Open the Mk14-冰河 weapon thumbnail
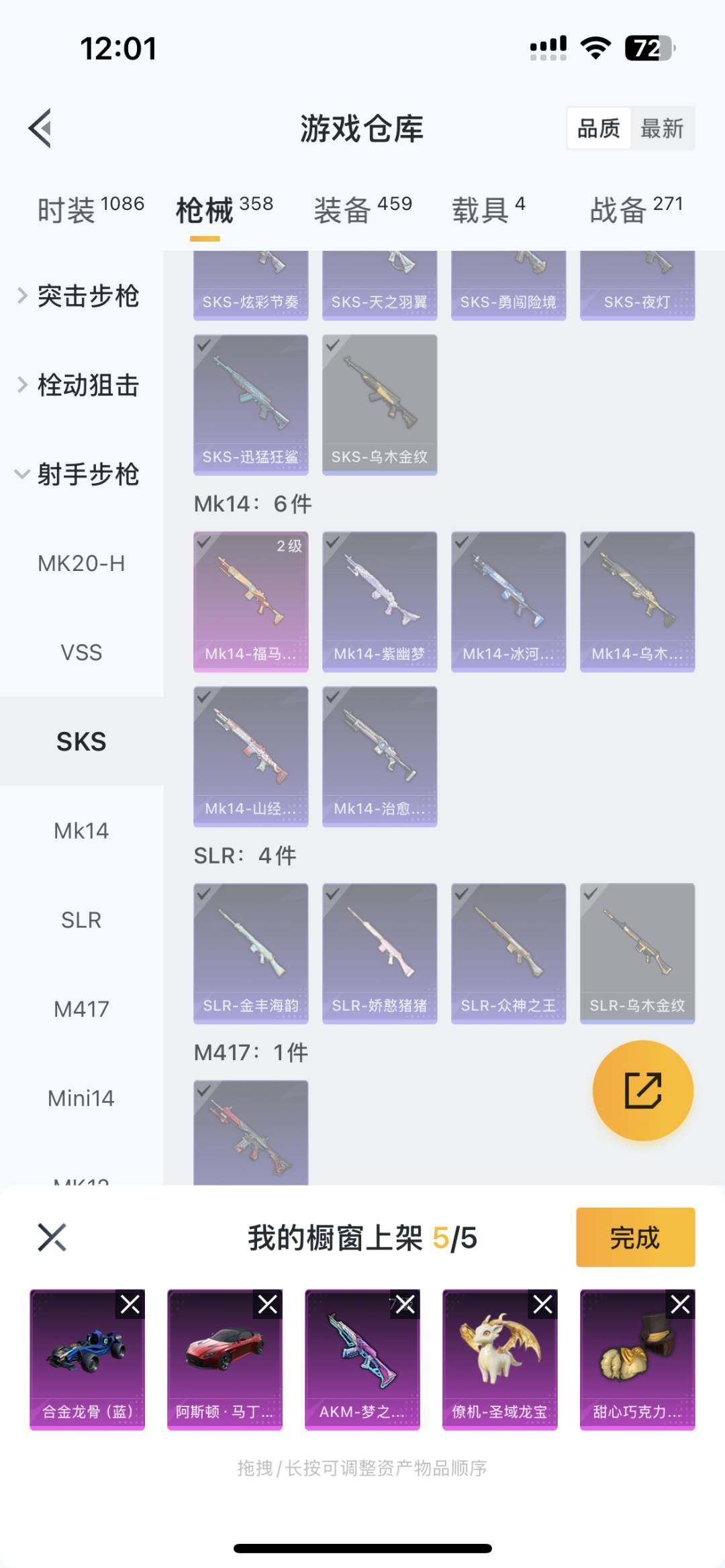 [x=507, y=598]
